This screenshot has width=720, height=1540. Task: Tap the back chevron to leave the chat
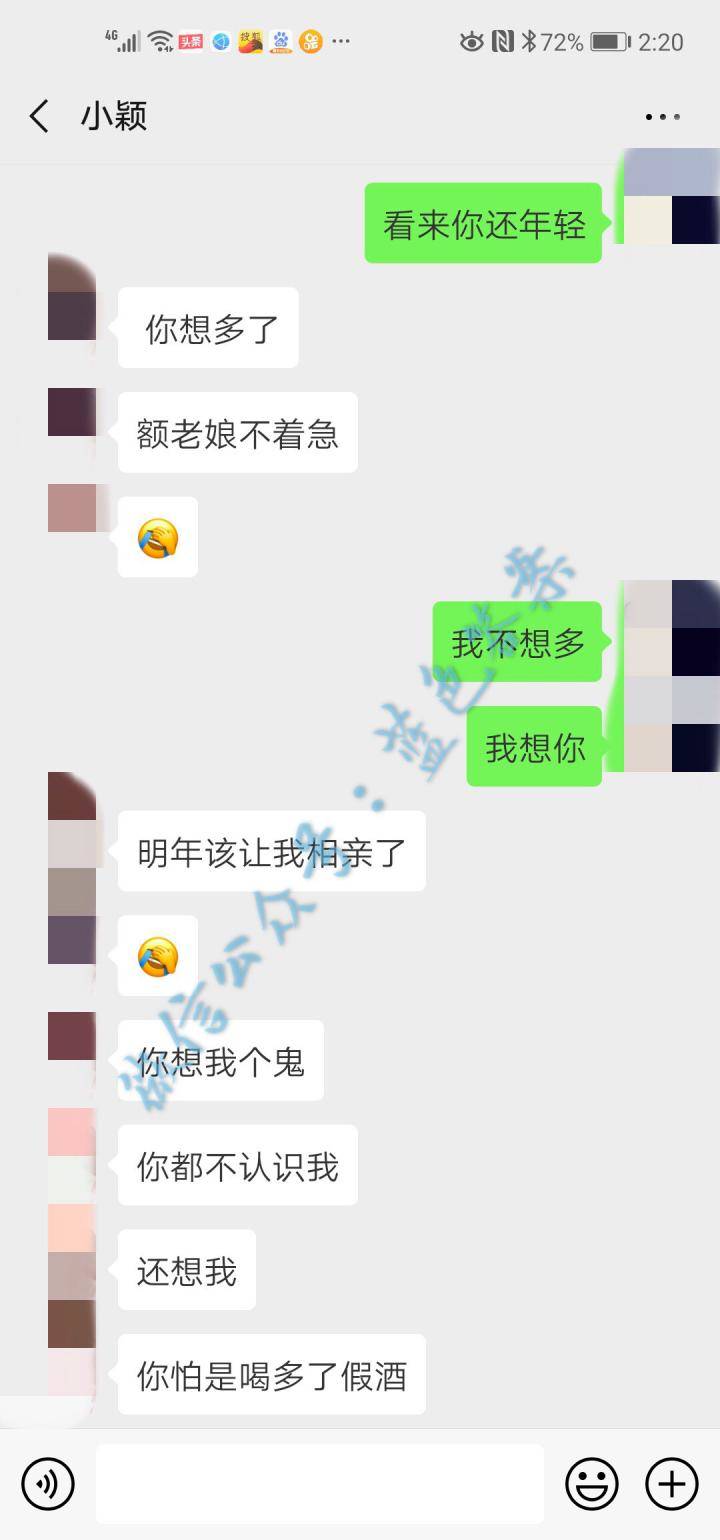[x=38, y=116]
